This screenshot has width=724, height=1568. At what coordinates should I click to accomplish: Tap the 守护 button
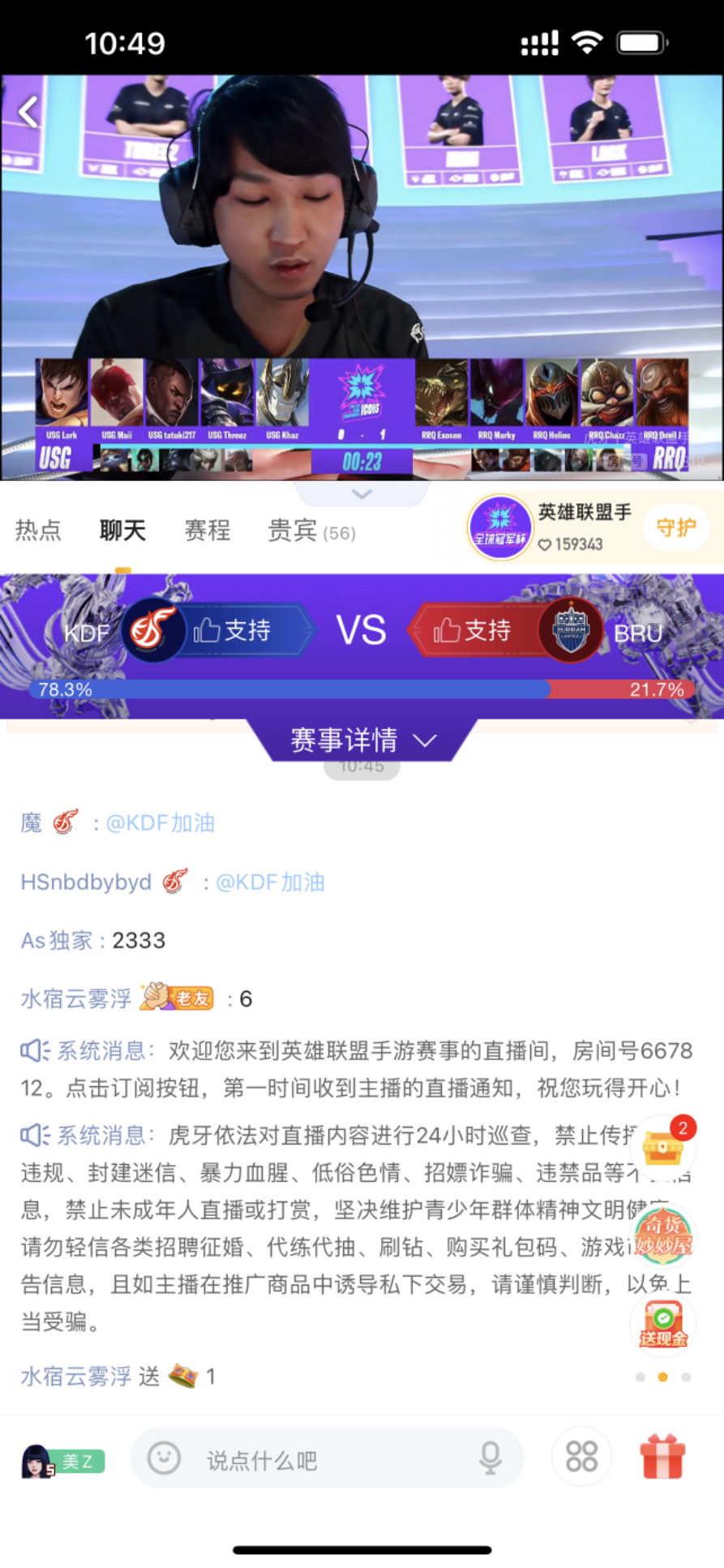pyautogui.click(x=675, y=528)
